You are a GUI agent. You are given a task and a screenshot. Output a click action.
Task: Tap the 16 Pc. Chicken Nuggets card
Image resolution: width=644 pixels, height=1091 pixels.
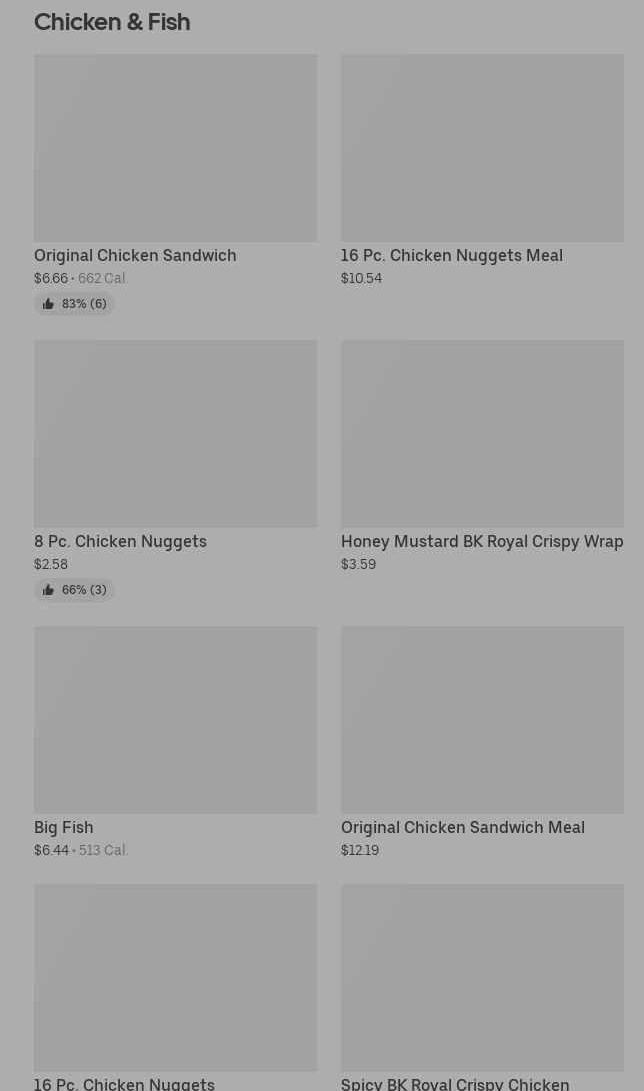tap(175, 977)
